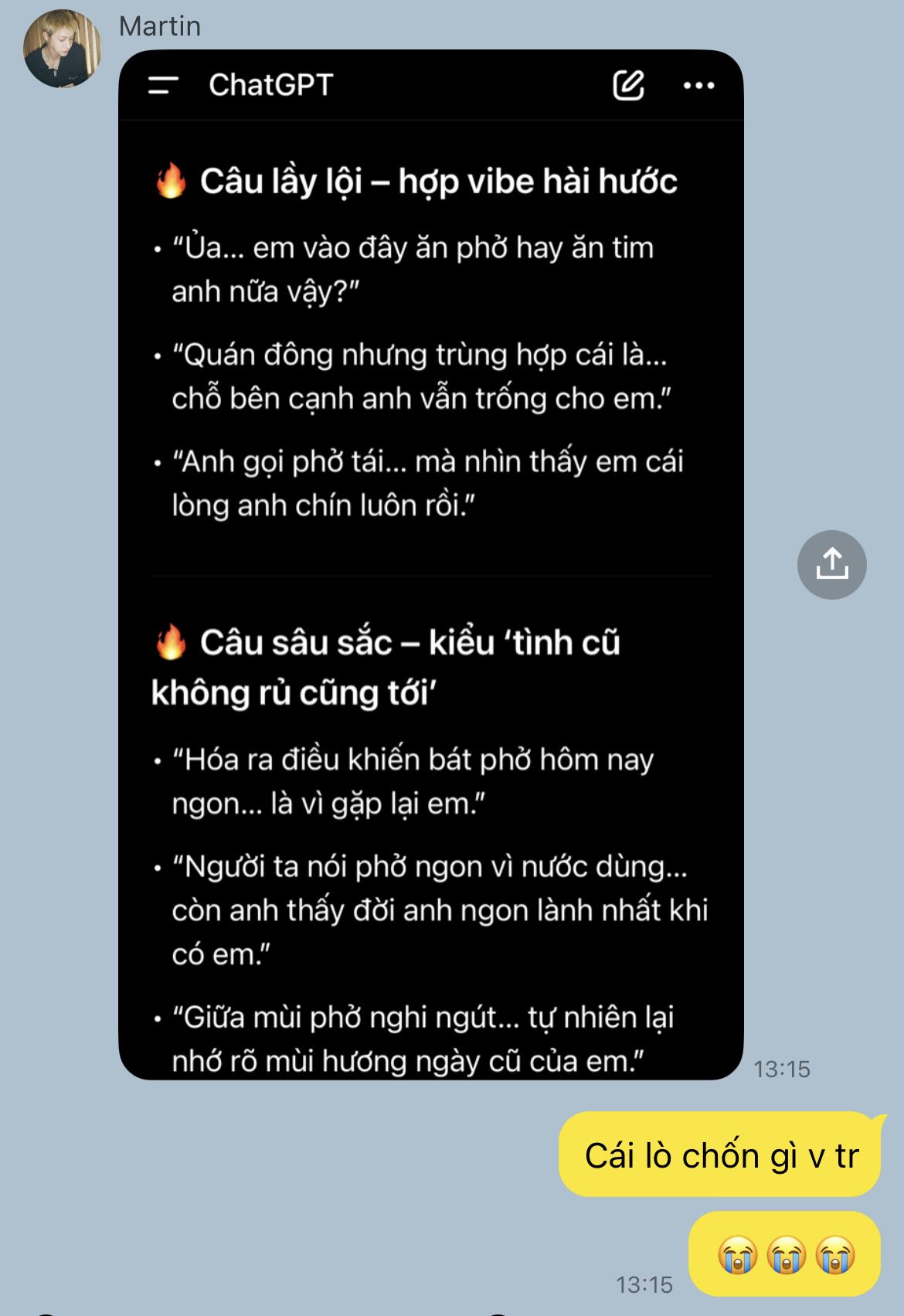Open Martin's profile picture

click(62, 48)
